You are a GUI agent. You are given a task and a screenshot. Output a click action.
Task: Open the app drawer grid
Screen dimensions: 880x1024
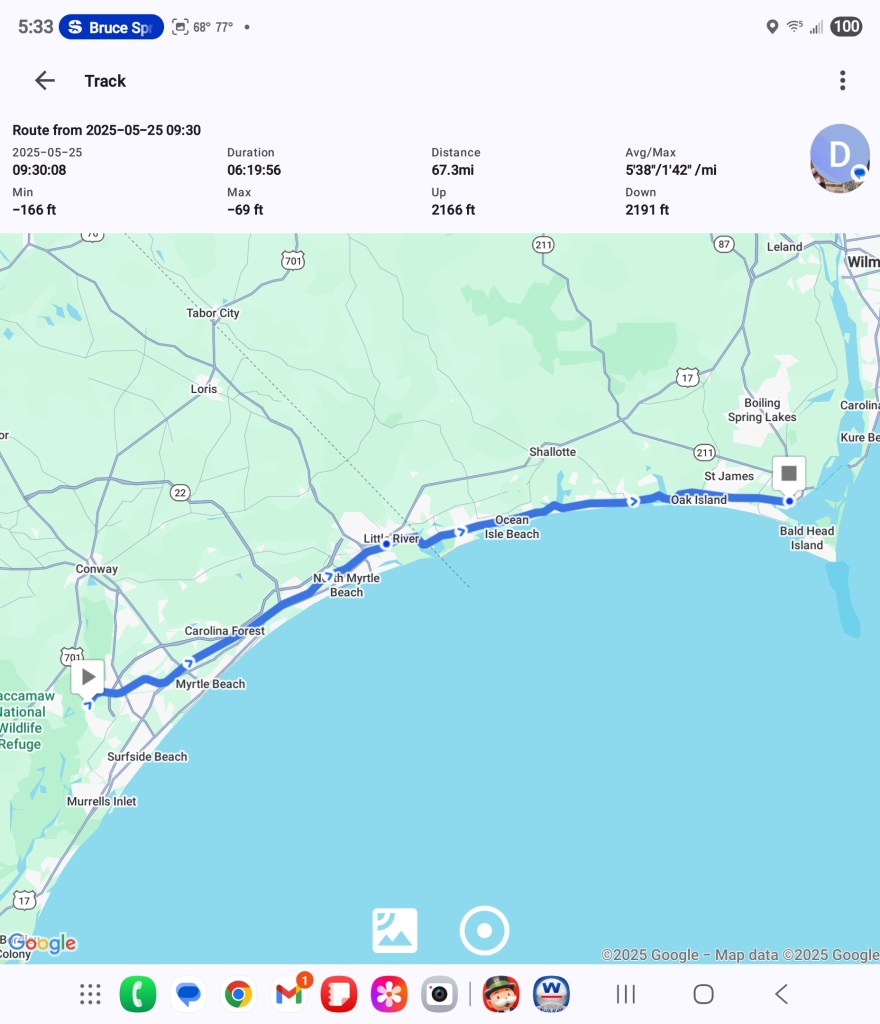[x=90, y=994]
